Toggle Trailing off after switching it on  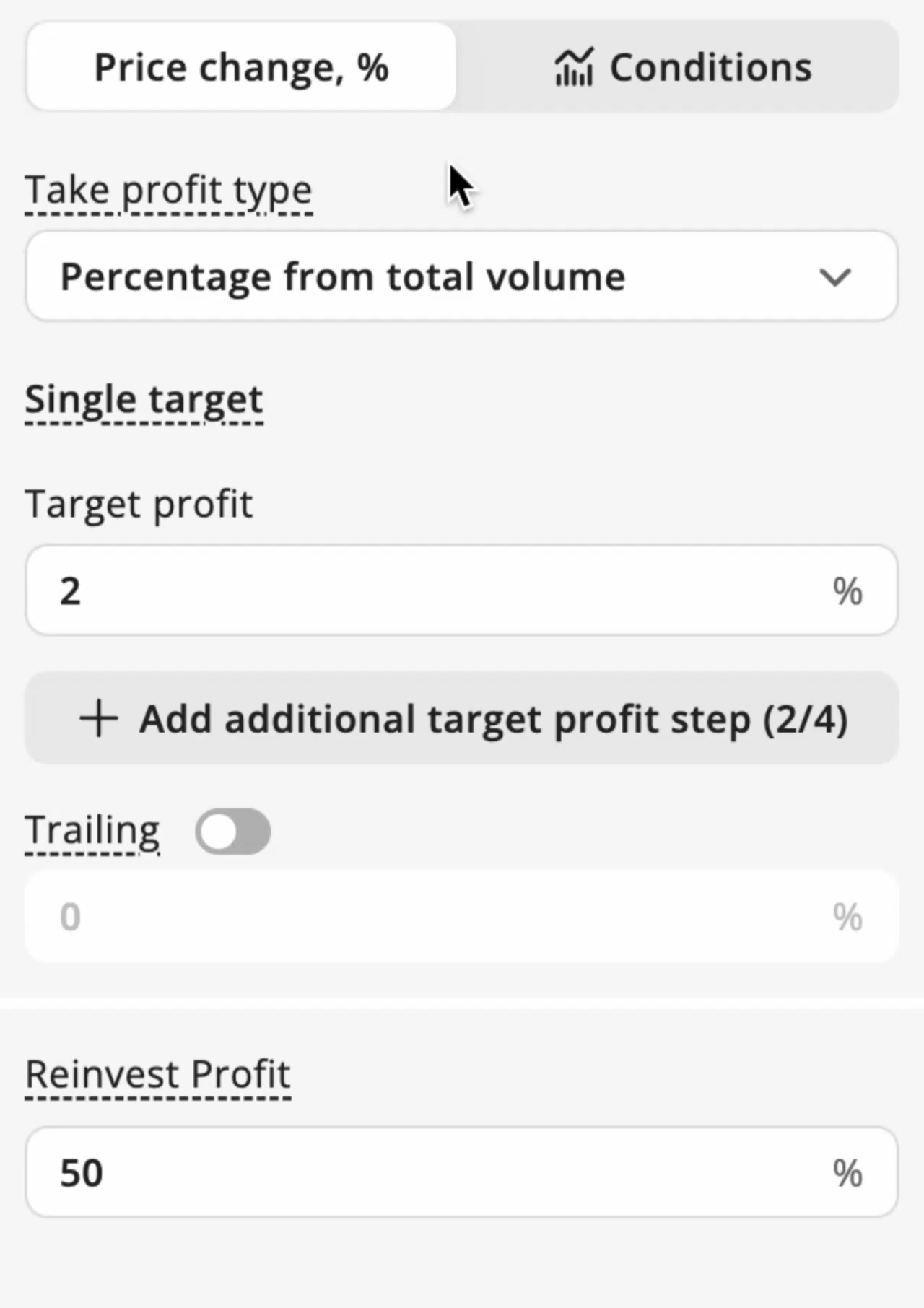pos(232,832)
